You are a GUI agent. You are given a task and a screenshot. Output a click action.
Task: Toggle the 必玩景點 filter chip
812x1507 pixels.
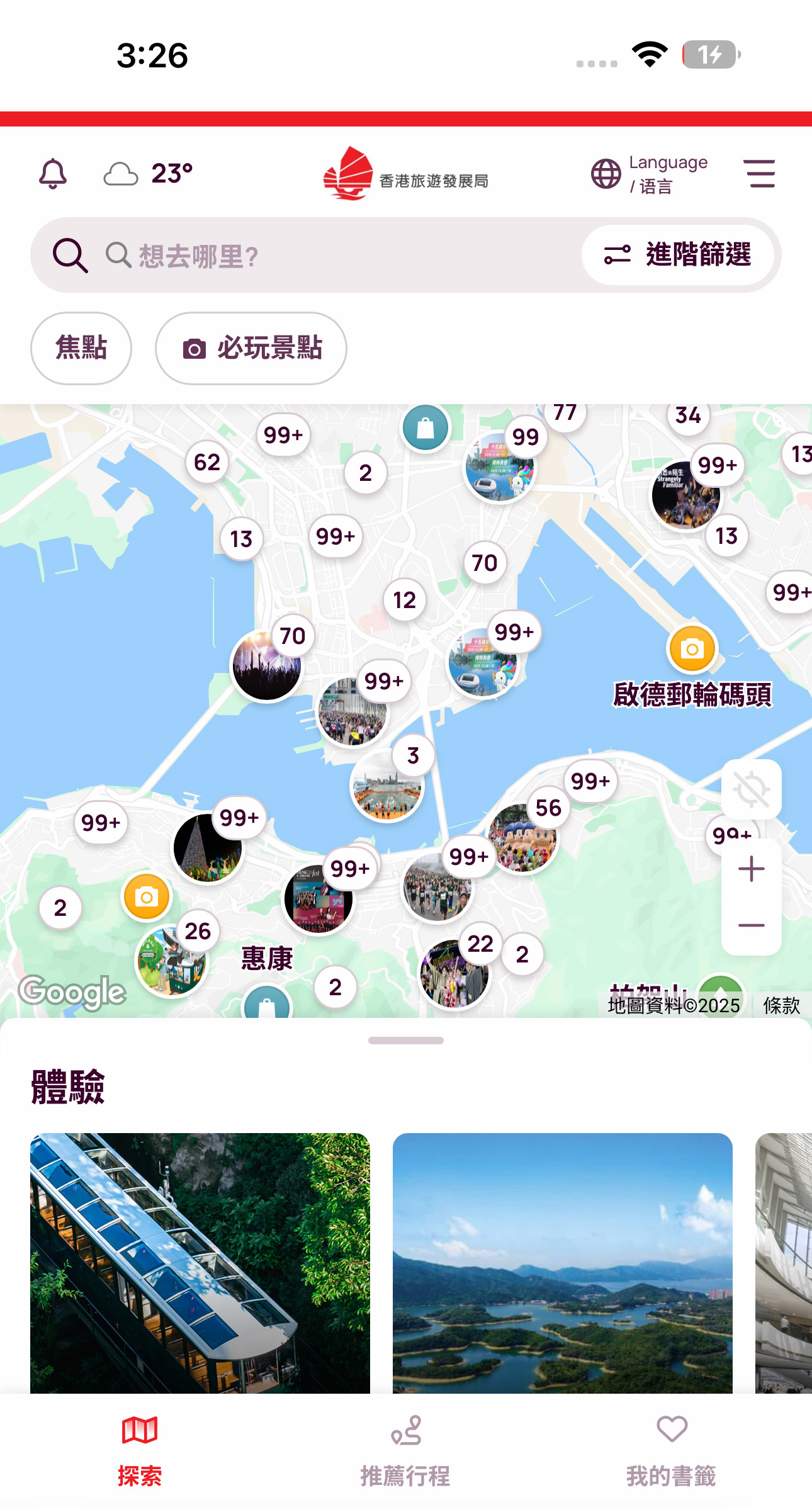click(x=250, y=348)
